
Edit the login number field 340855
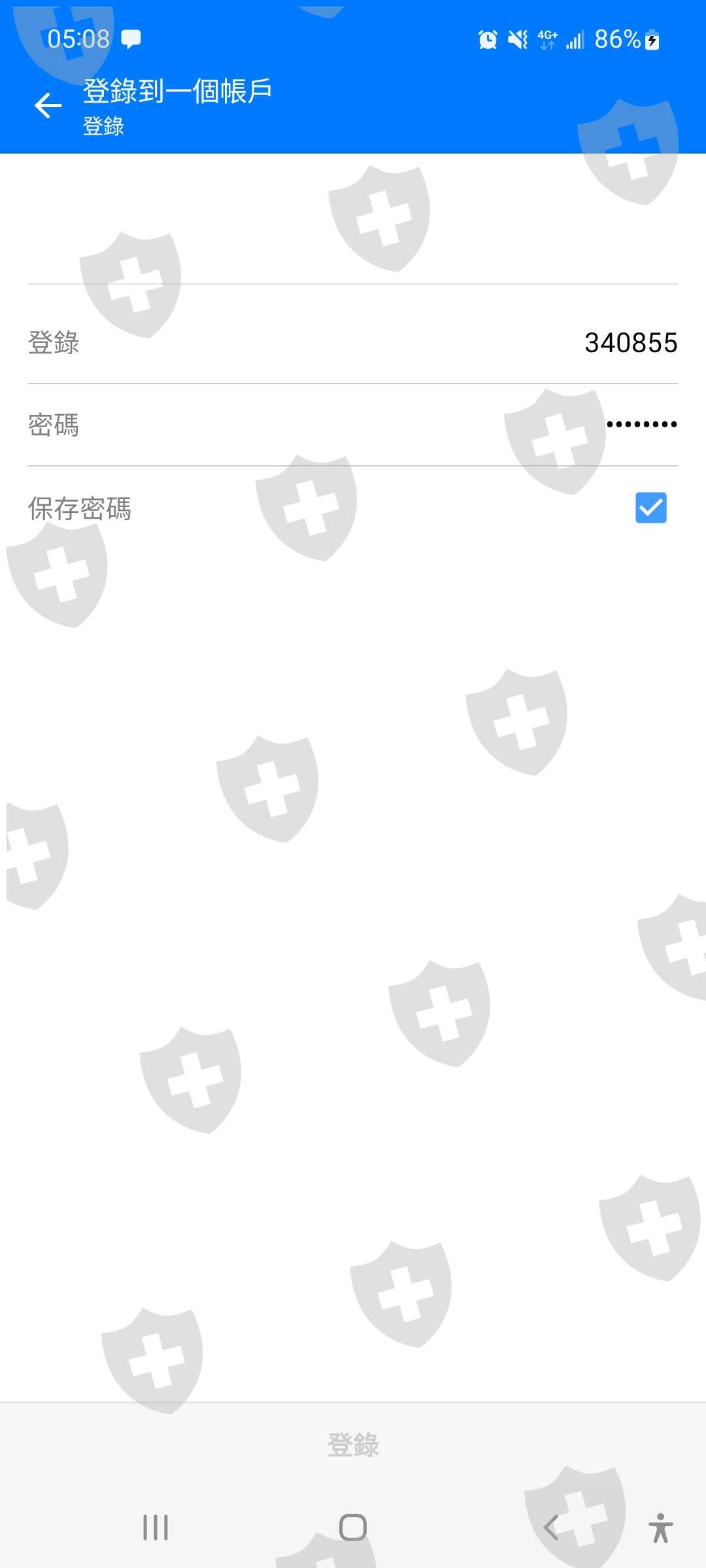[353, 342]
